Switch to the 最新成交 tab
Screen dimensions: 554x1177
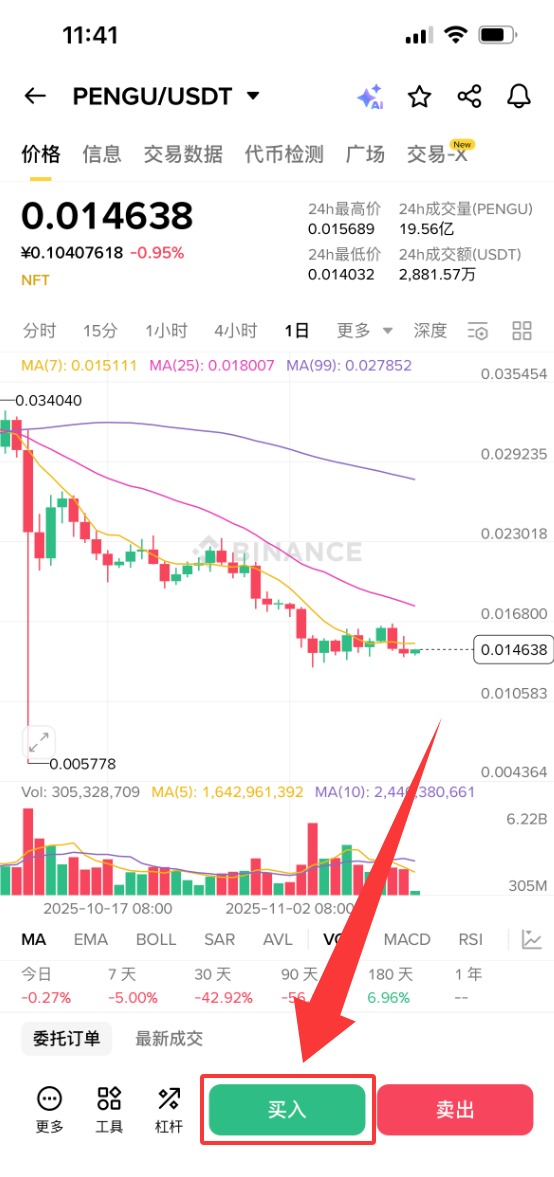(169, 1039)
